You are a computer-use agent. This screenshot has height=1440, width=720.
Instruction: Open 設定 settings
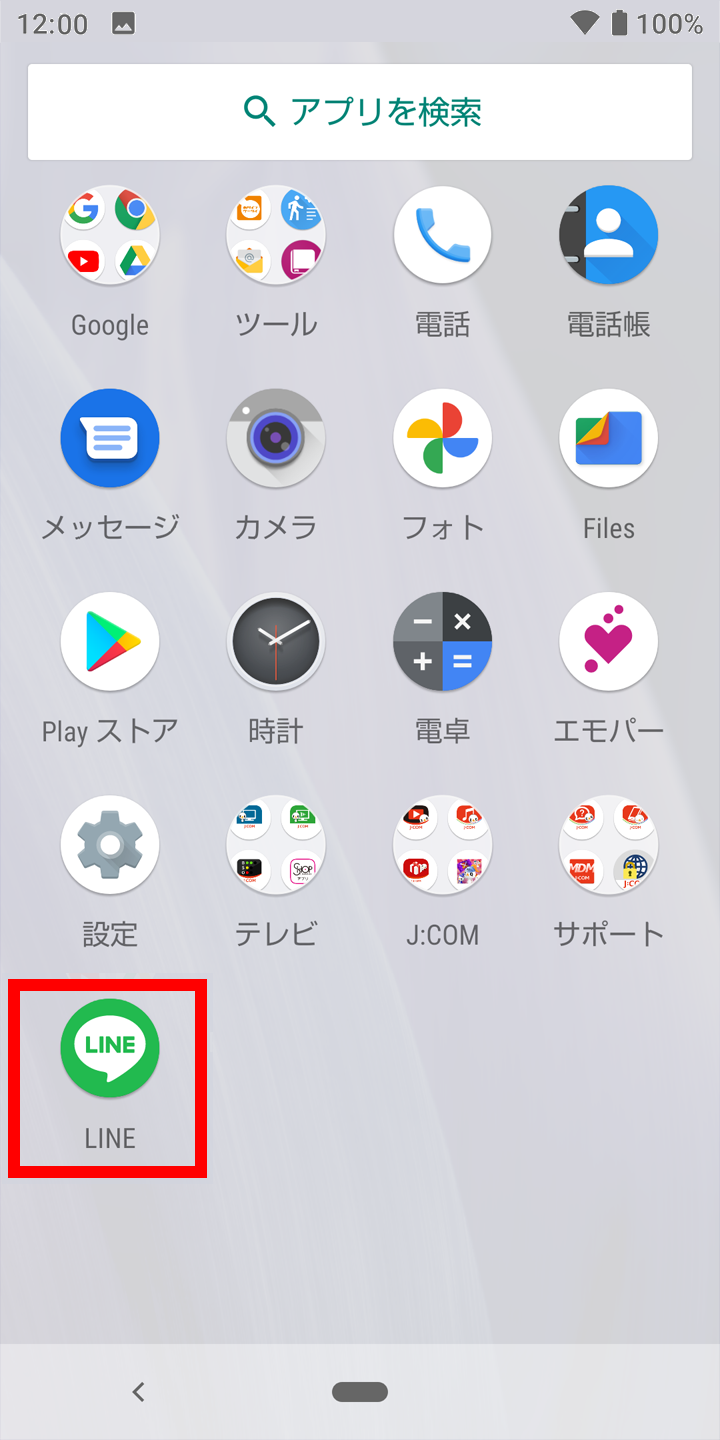coord(110,846)
